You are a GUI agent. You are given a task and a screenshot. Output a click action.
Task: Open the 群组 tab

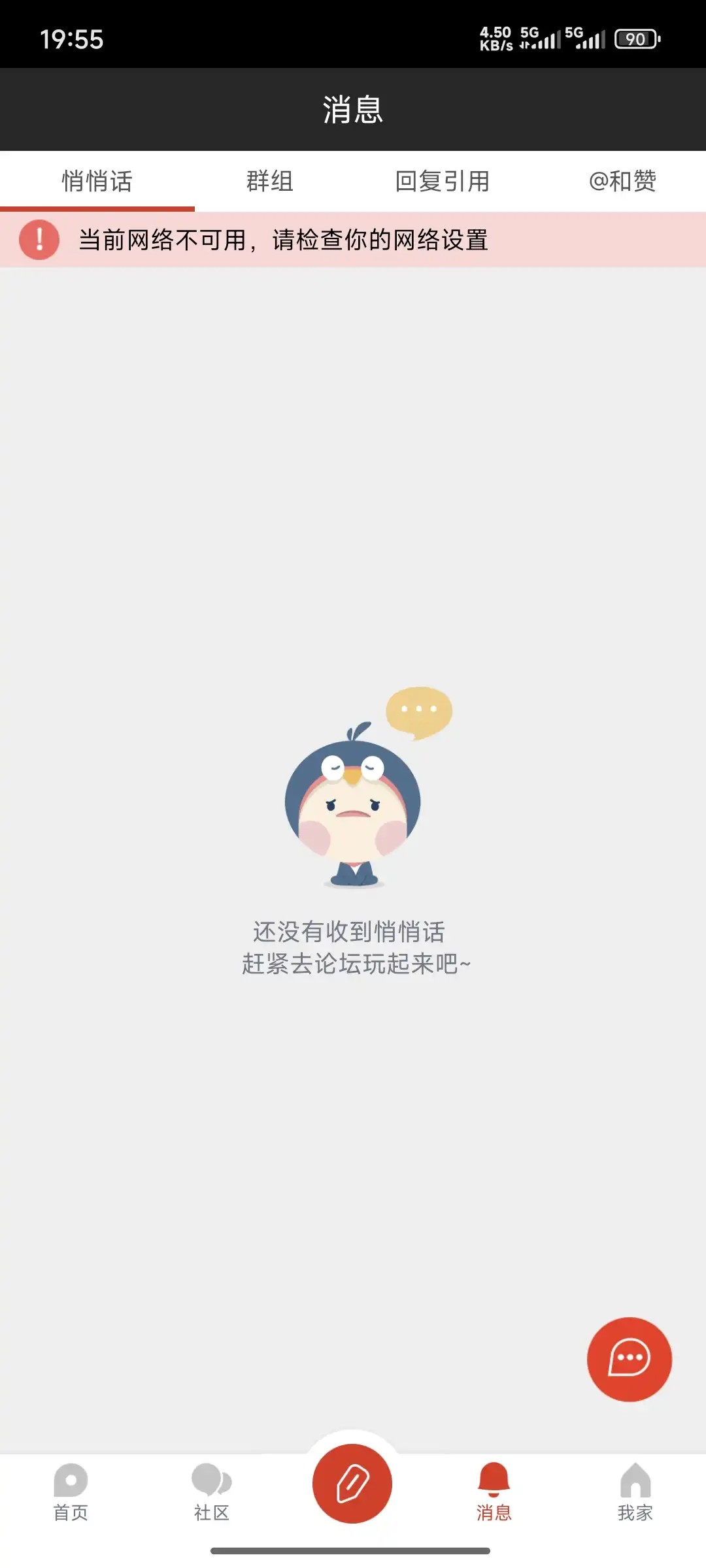click(269, 182)
